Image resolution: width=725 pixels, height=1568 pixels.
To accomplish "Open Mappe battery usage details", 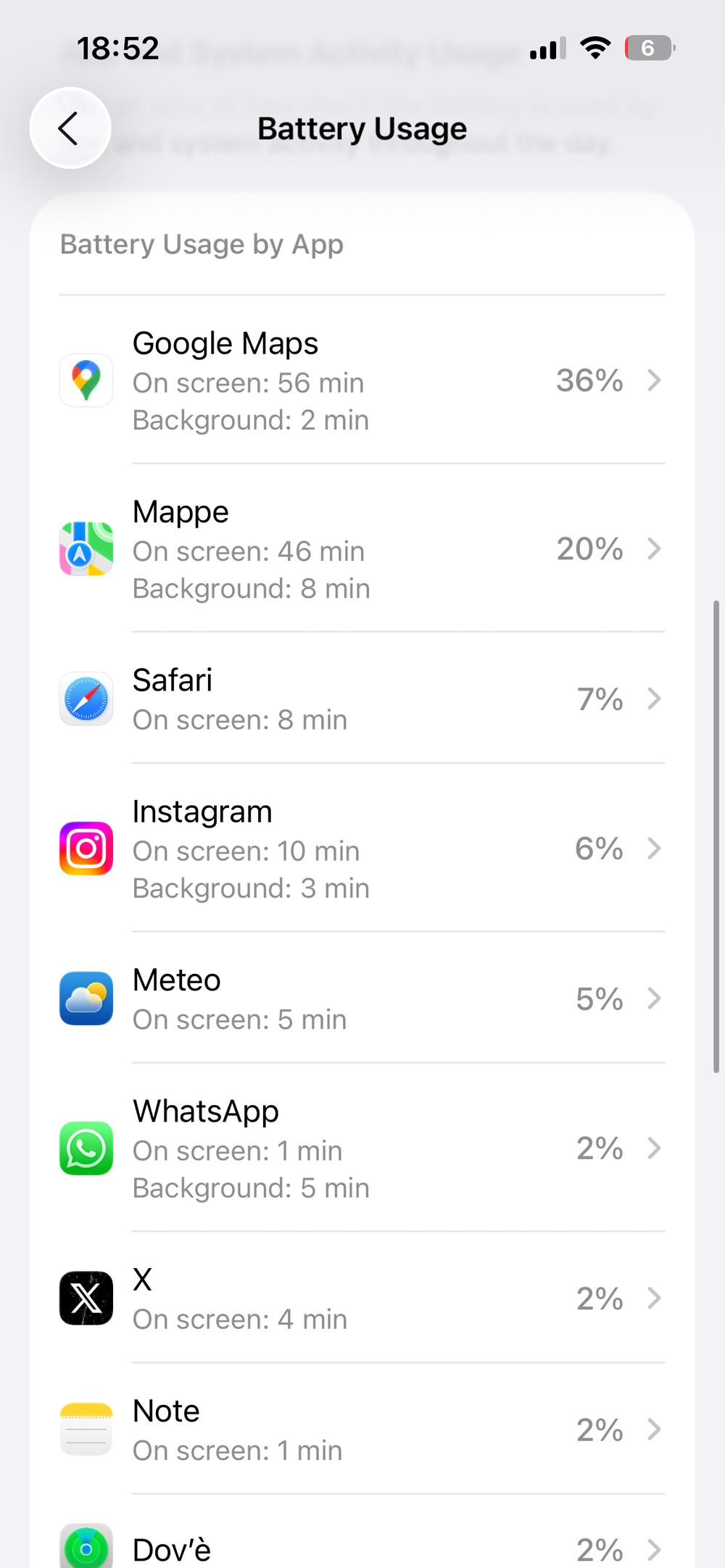I will (x=362, y=549).
